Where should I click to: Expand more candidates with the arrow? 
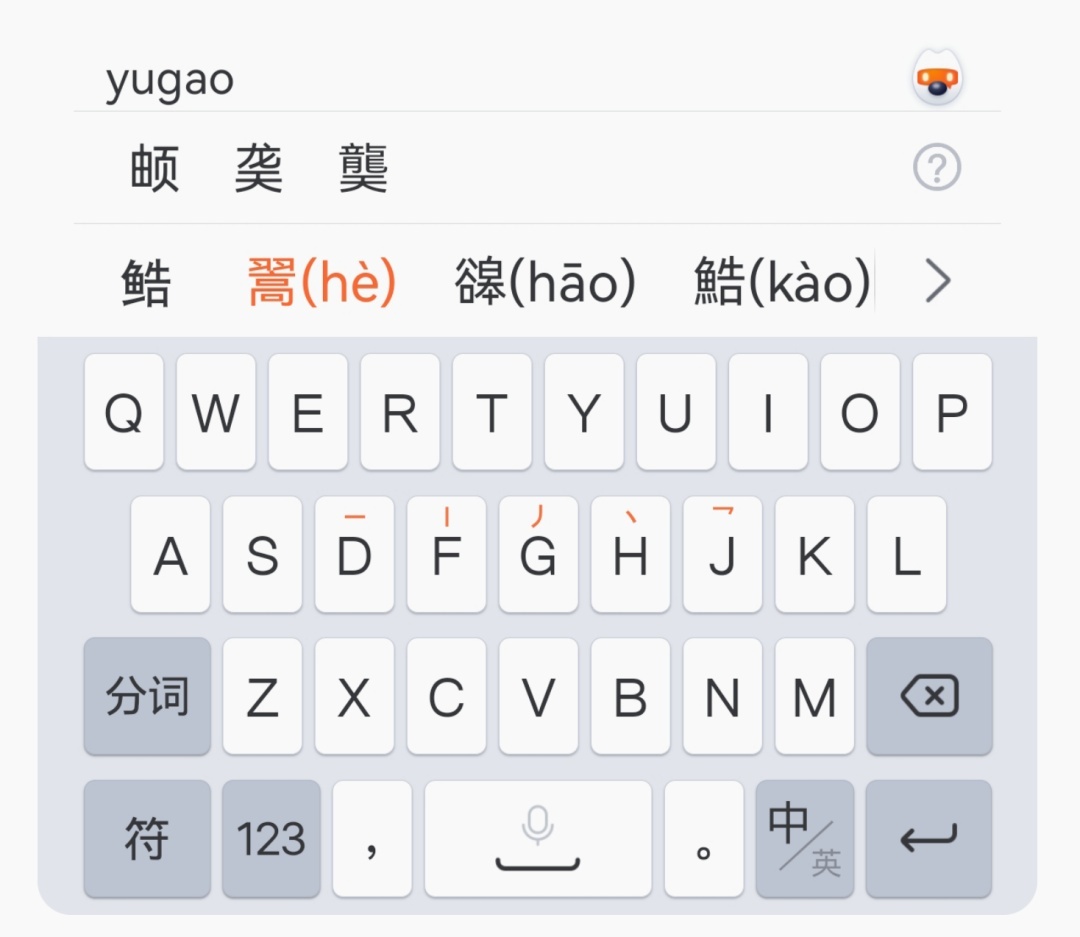click(937, 283)
